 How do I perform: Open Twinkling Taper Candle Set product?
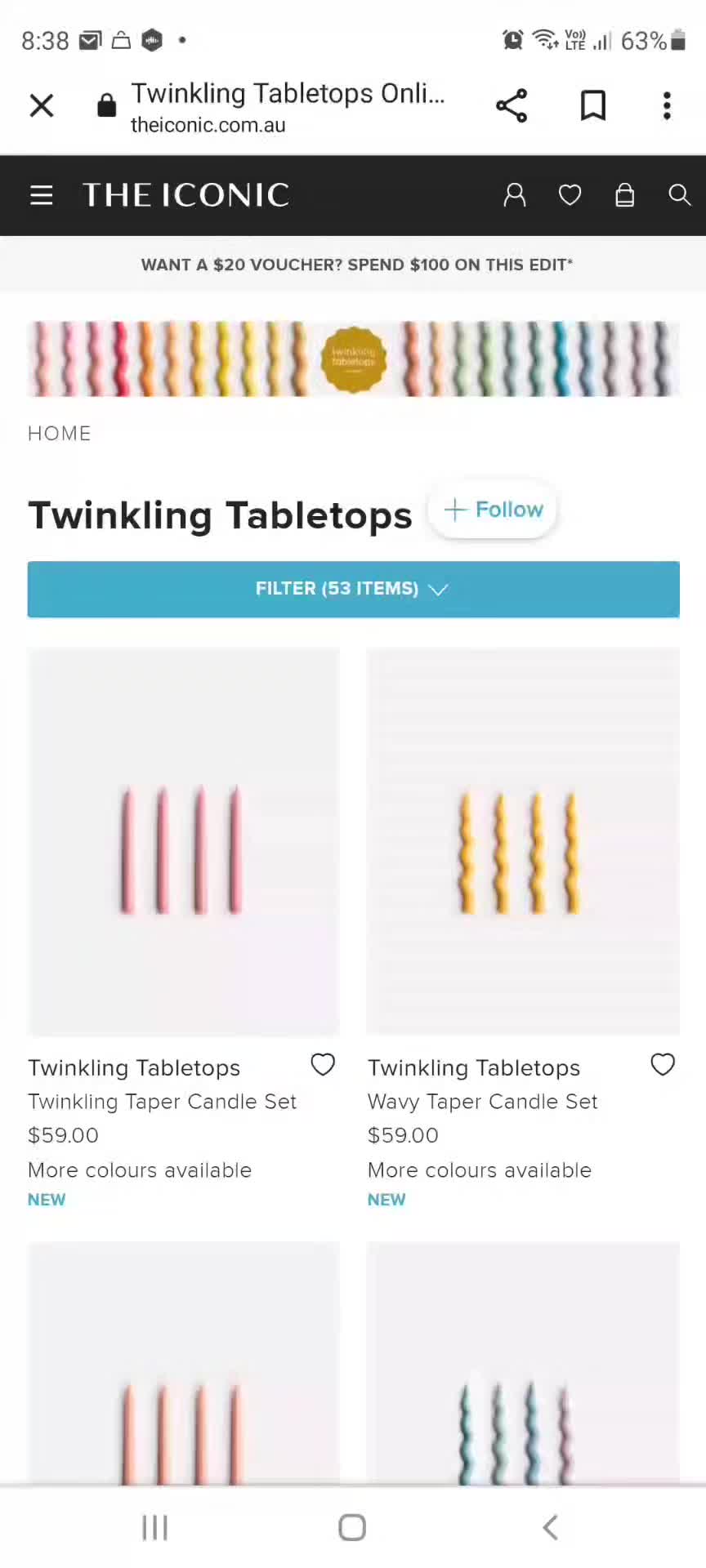pos(162,1102)
